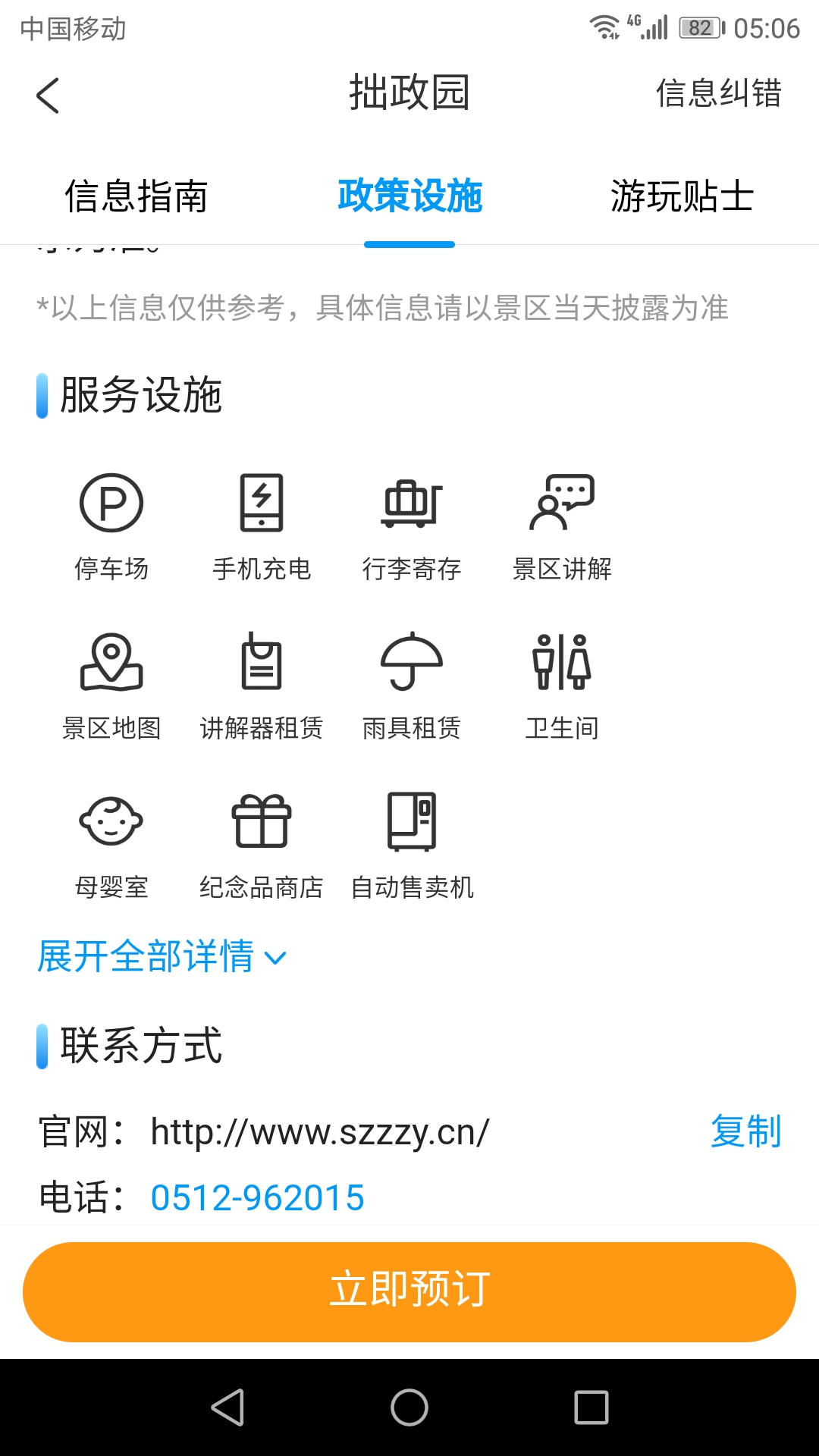Select the 政策设施 tab

click(409, 196)
